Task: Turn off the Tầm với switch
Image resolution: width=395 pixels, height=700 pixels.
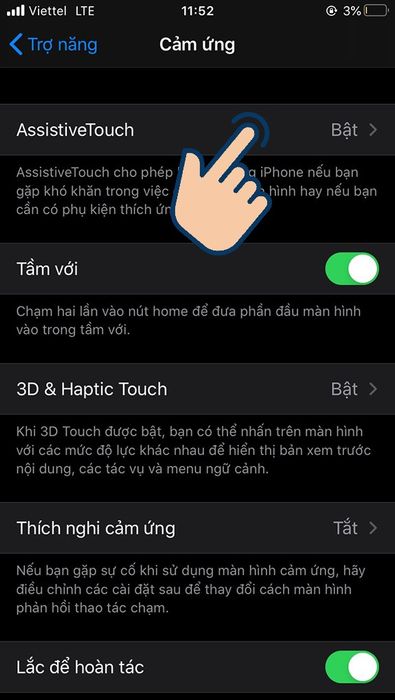Action: [x=352, y=269]
